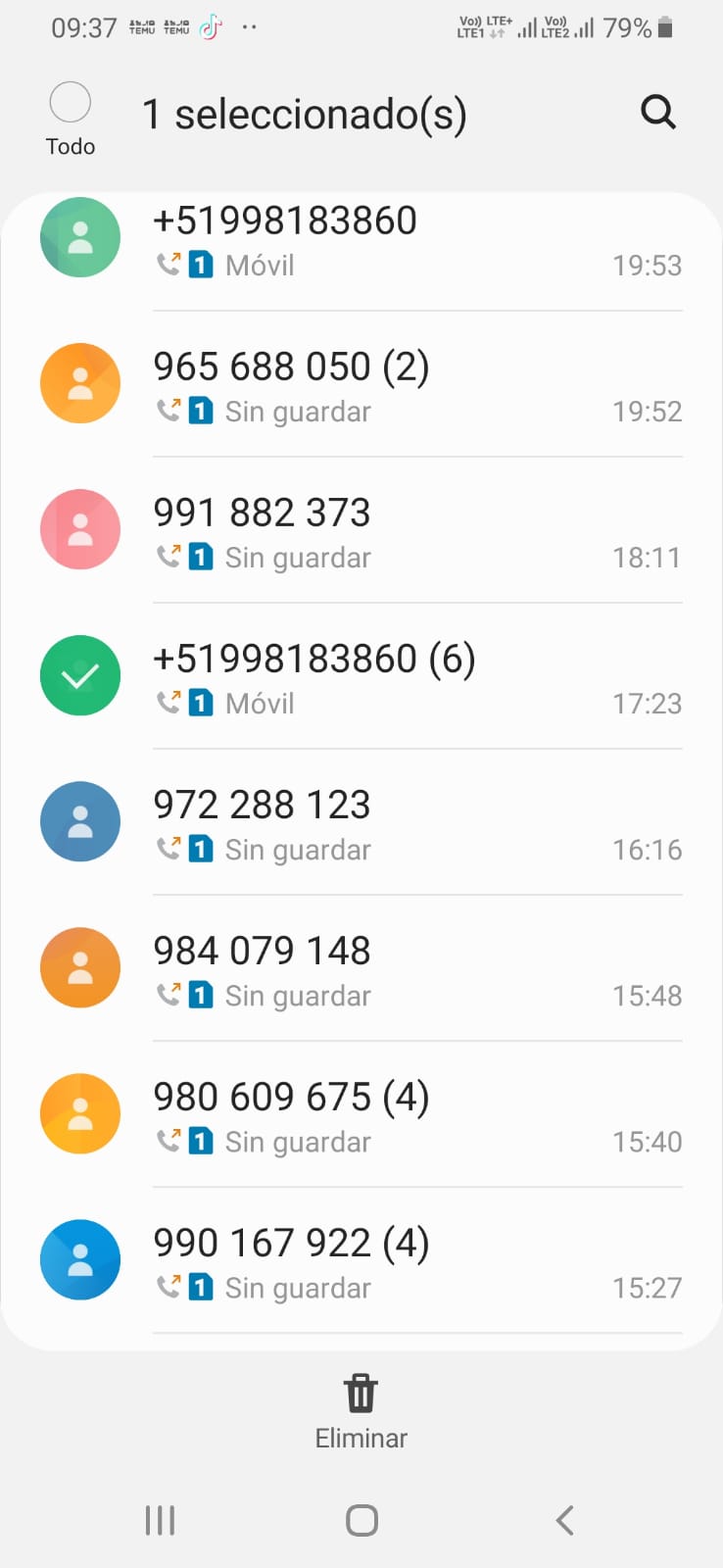Open the search magnifier icon

(658, 113)
